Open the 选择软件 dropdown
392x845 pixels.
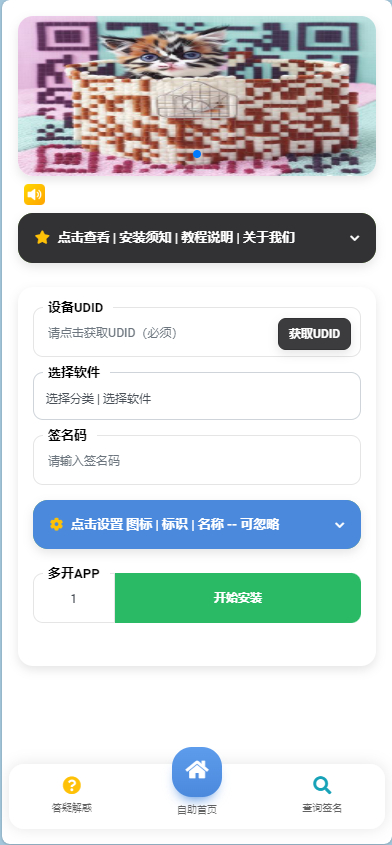[197, 399]
